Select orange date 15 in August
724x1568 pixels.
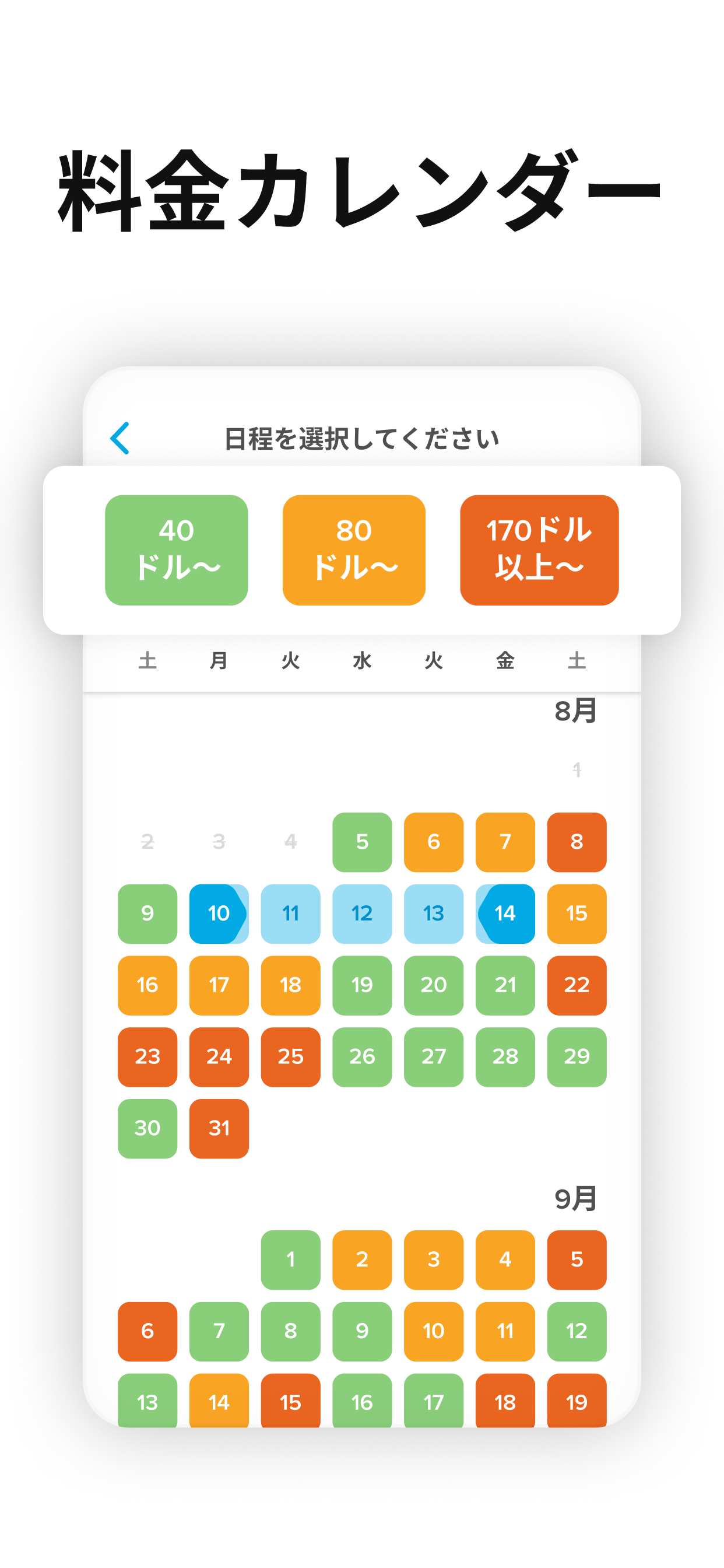point(576,914)
